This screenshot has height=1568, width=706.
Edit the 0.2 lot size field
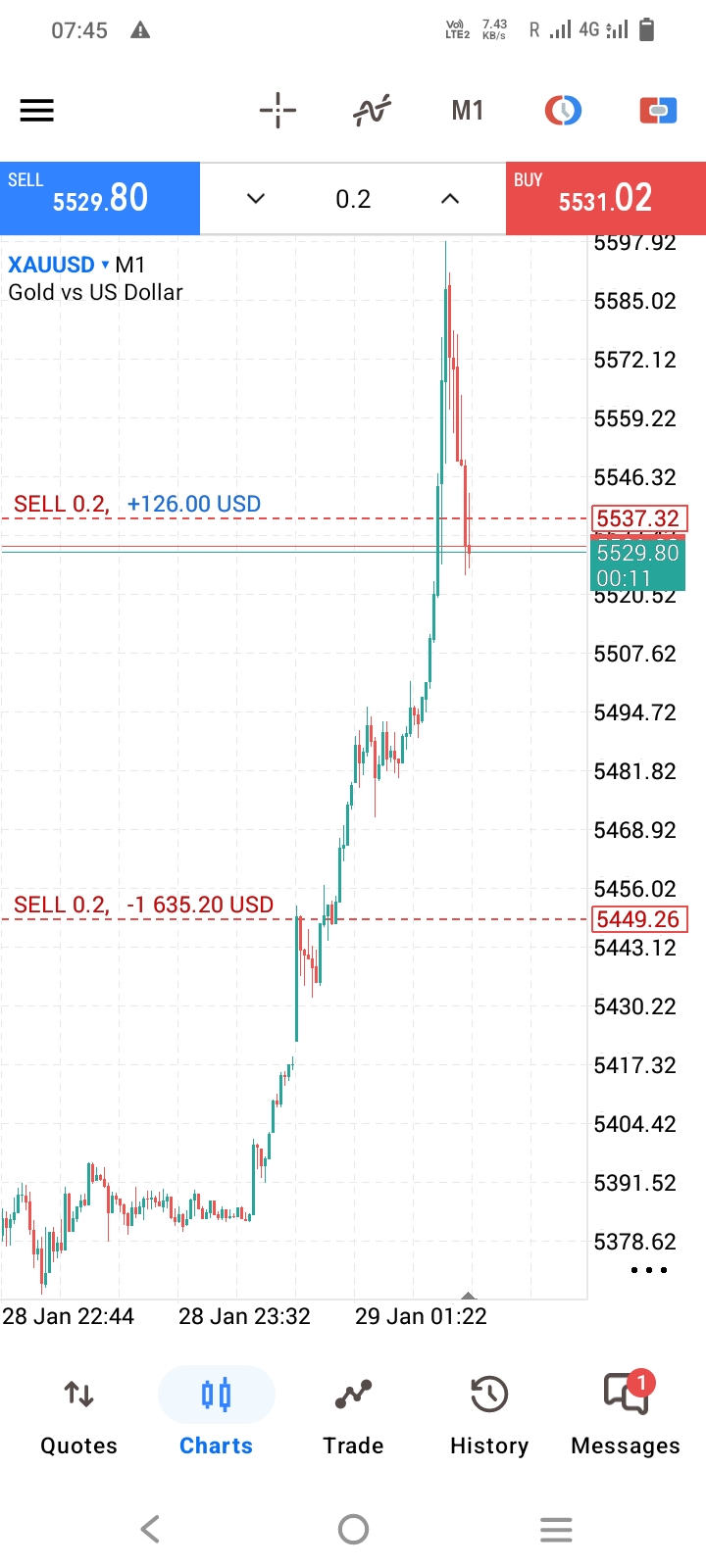[353, 199]
